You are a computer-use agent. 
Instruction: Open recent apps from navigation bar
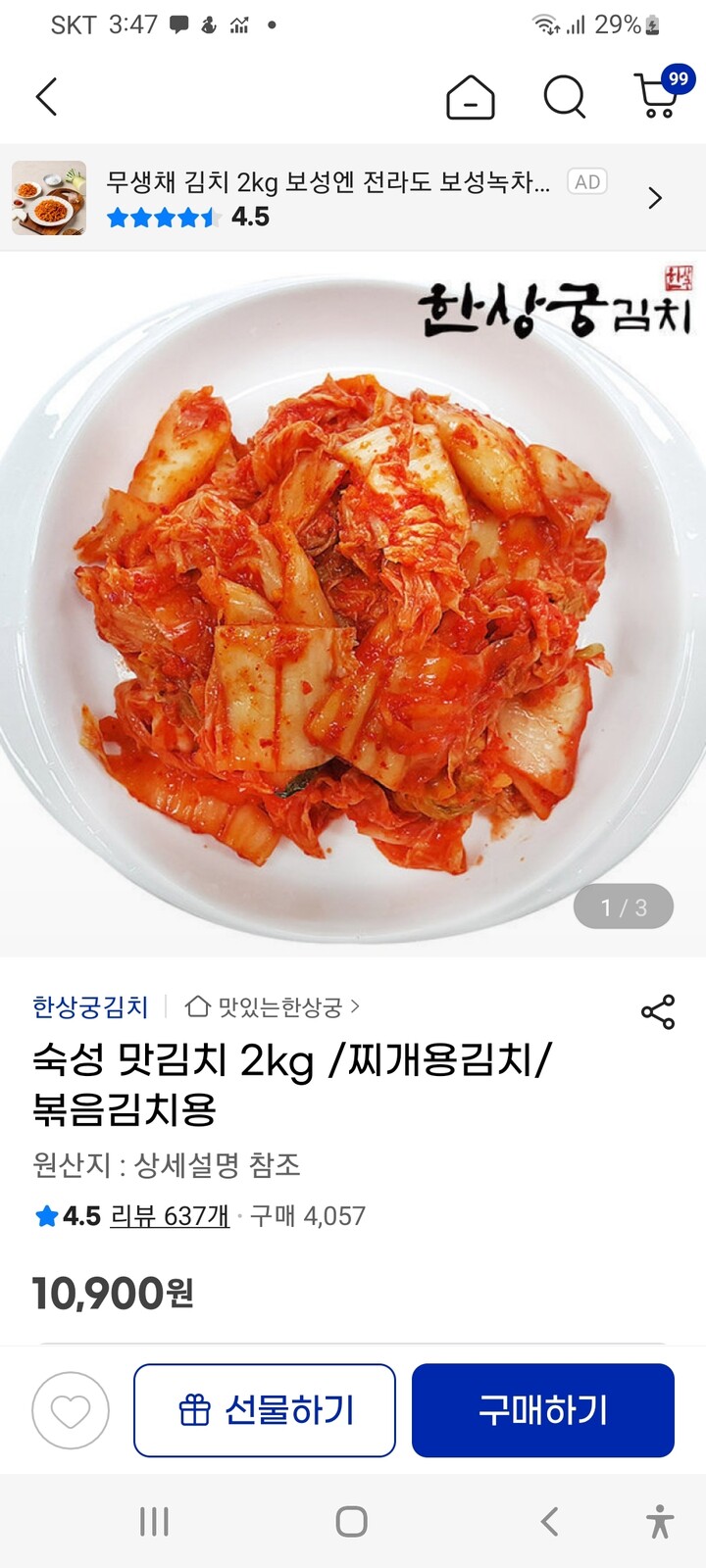coord(154,1522)
